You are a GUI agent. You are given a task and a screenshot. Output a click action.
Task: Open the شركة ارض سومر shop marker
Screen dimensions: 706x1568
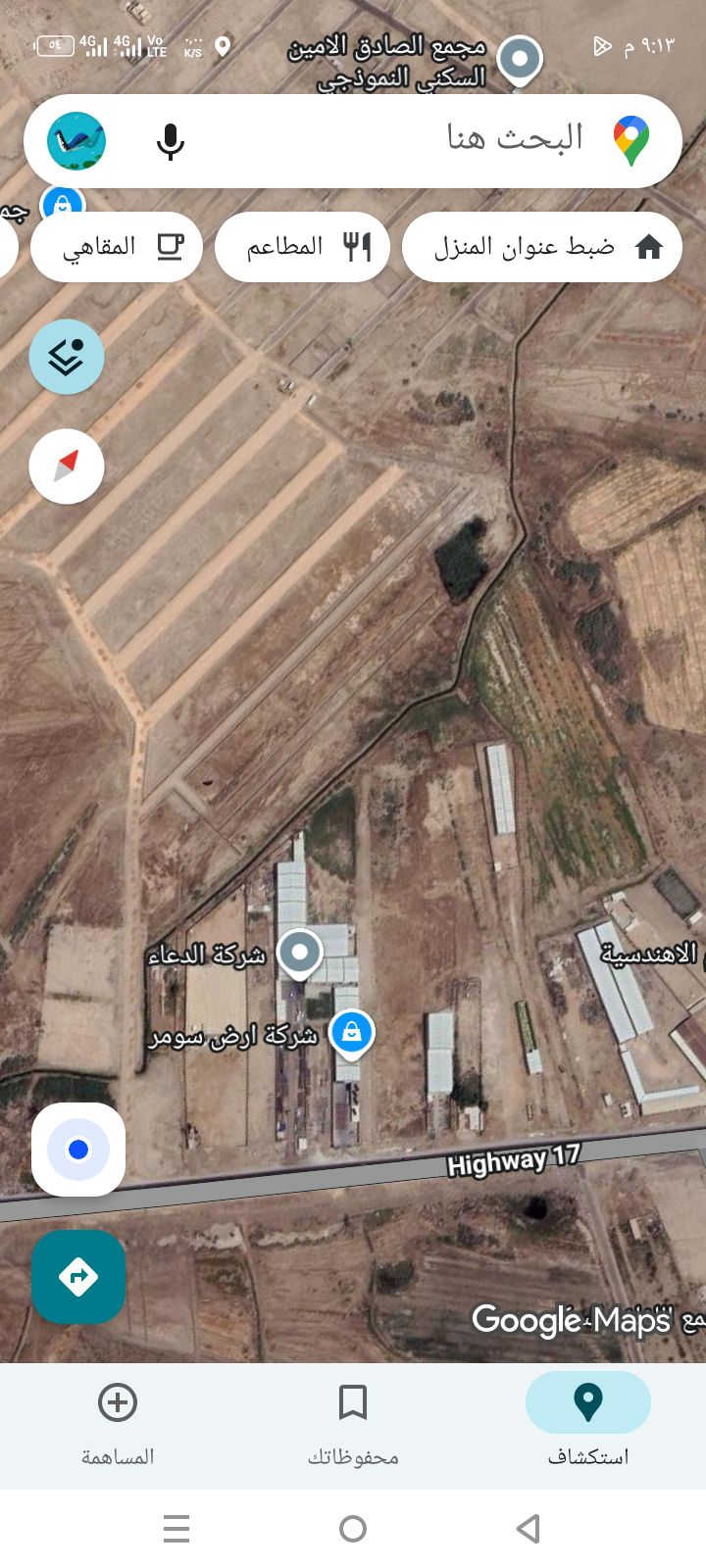[x=351, y=1033]
